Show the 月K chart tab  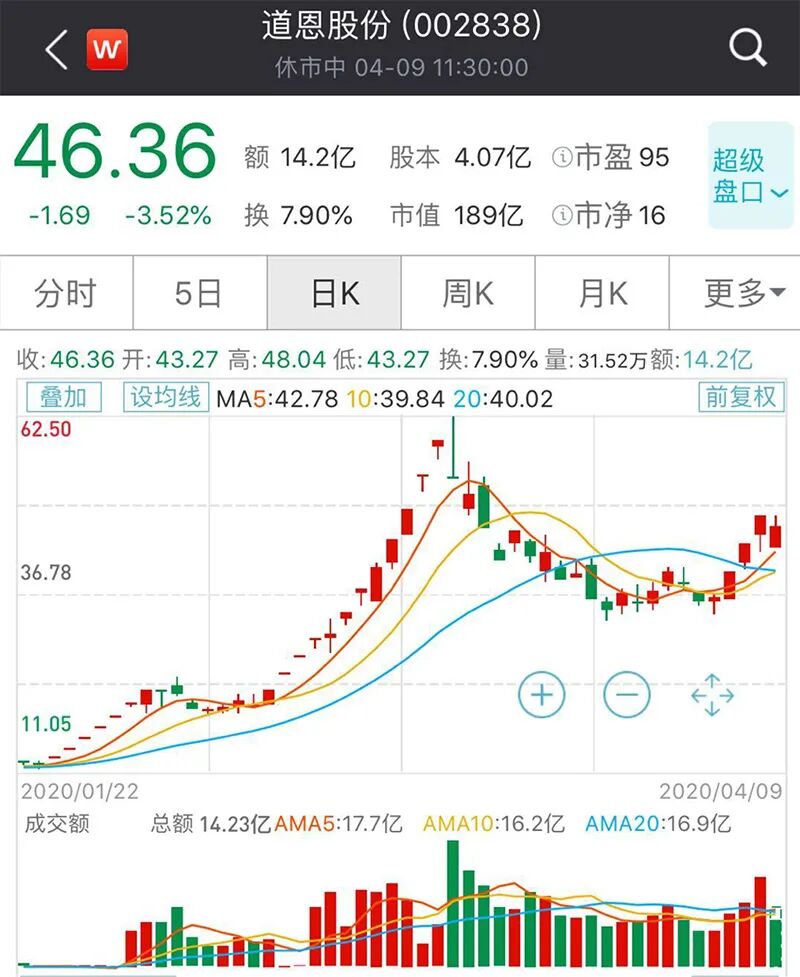[x=602, y=293]
